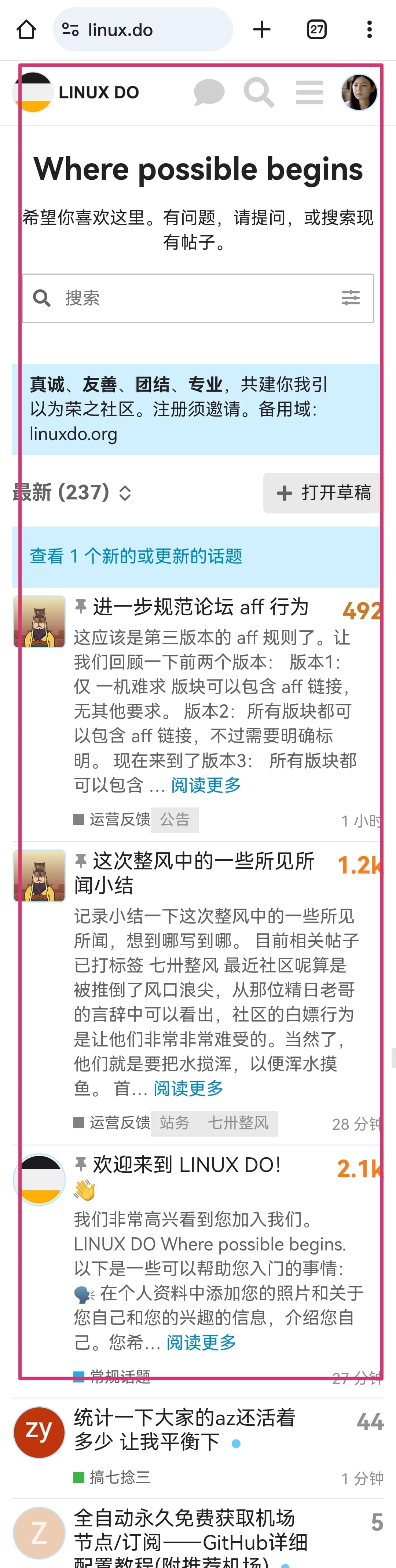Image resolution: width=396 pixels, height=1568 pixels.
Task: Open the browser tab switcher
Action: pyautogui.click(x=316, y=29)
